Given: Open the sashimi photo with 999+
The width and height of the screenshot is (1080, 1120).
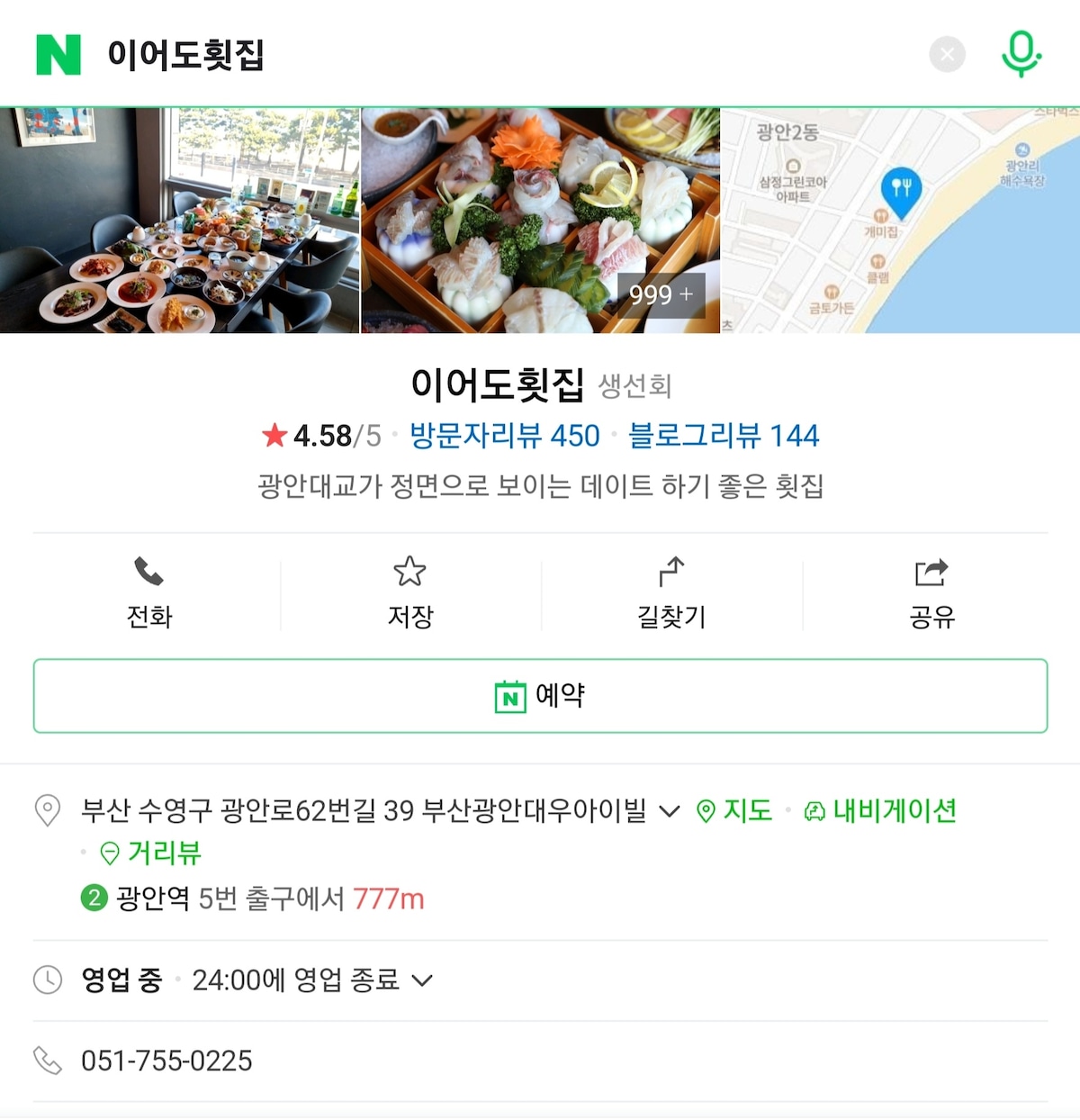Looking at the screenshot, I should click(540, 221).
